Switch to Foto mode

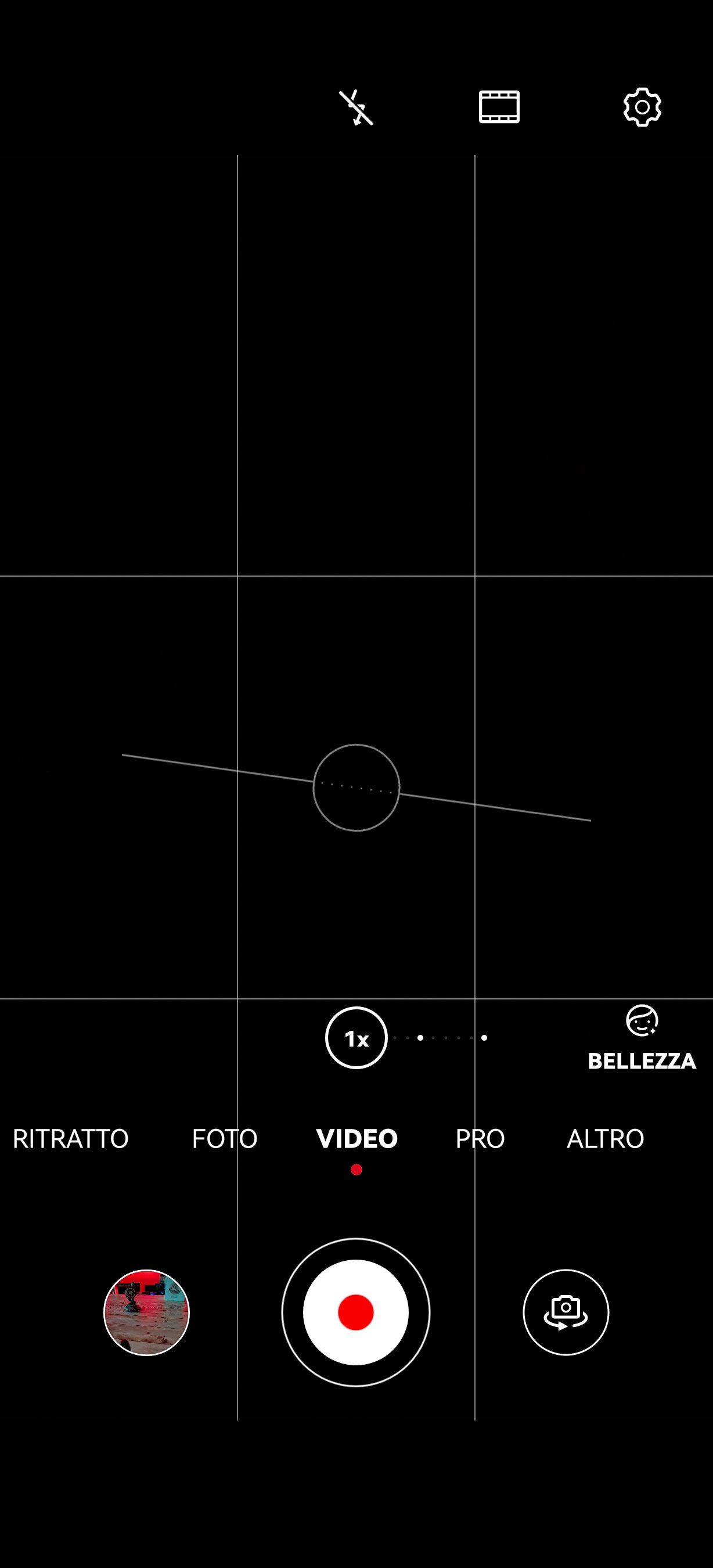click(x=225, y=1139)
